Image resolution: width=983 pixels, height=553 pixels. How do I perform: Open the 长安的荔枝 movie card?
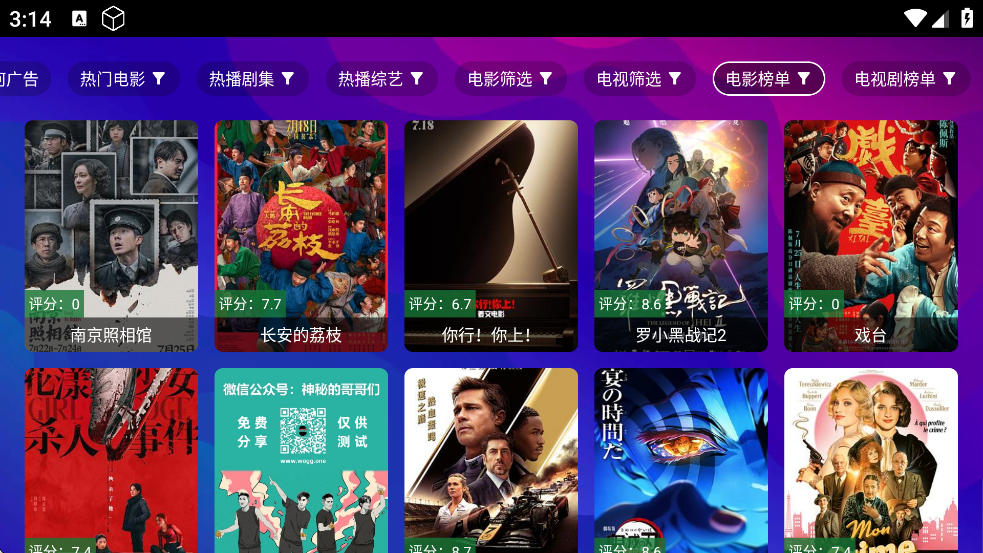coord(301,235)
